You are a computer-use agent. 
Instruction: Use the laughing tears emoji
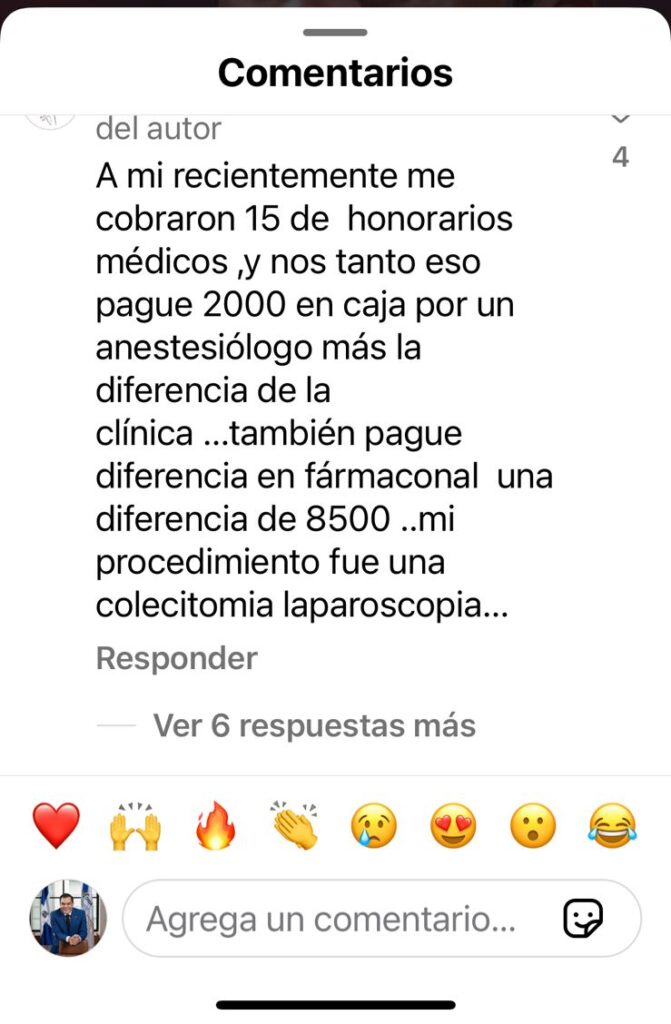click(x=613, y=827)
